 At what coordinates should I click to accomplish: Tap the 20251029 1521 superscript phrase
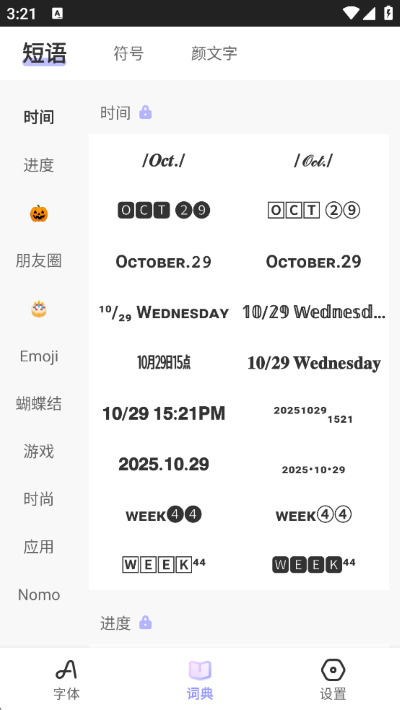pyautogui.click(x=313, y=414)
